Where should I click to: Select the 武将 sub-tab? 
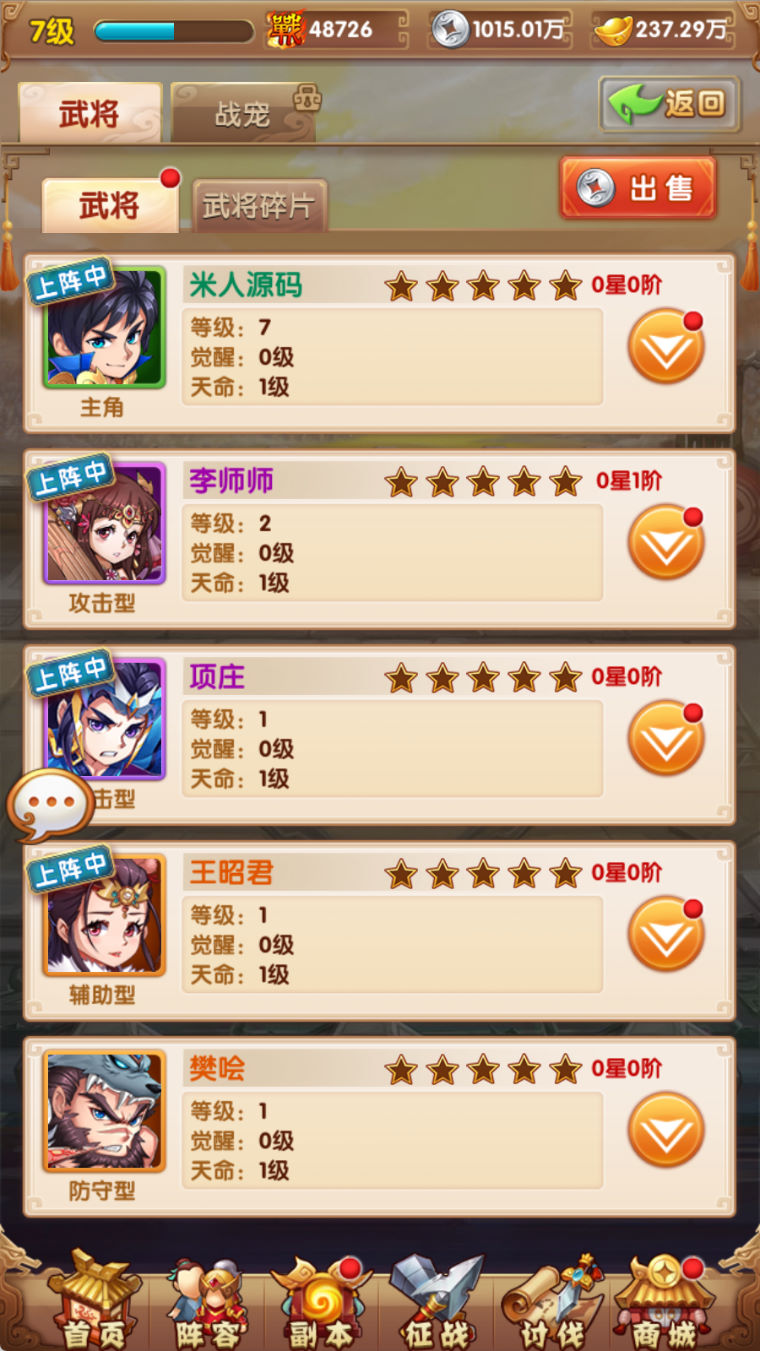pyautogui.click(x=109, y=206)
